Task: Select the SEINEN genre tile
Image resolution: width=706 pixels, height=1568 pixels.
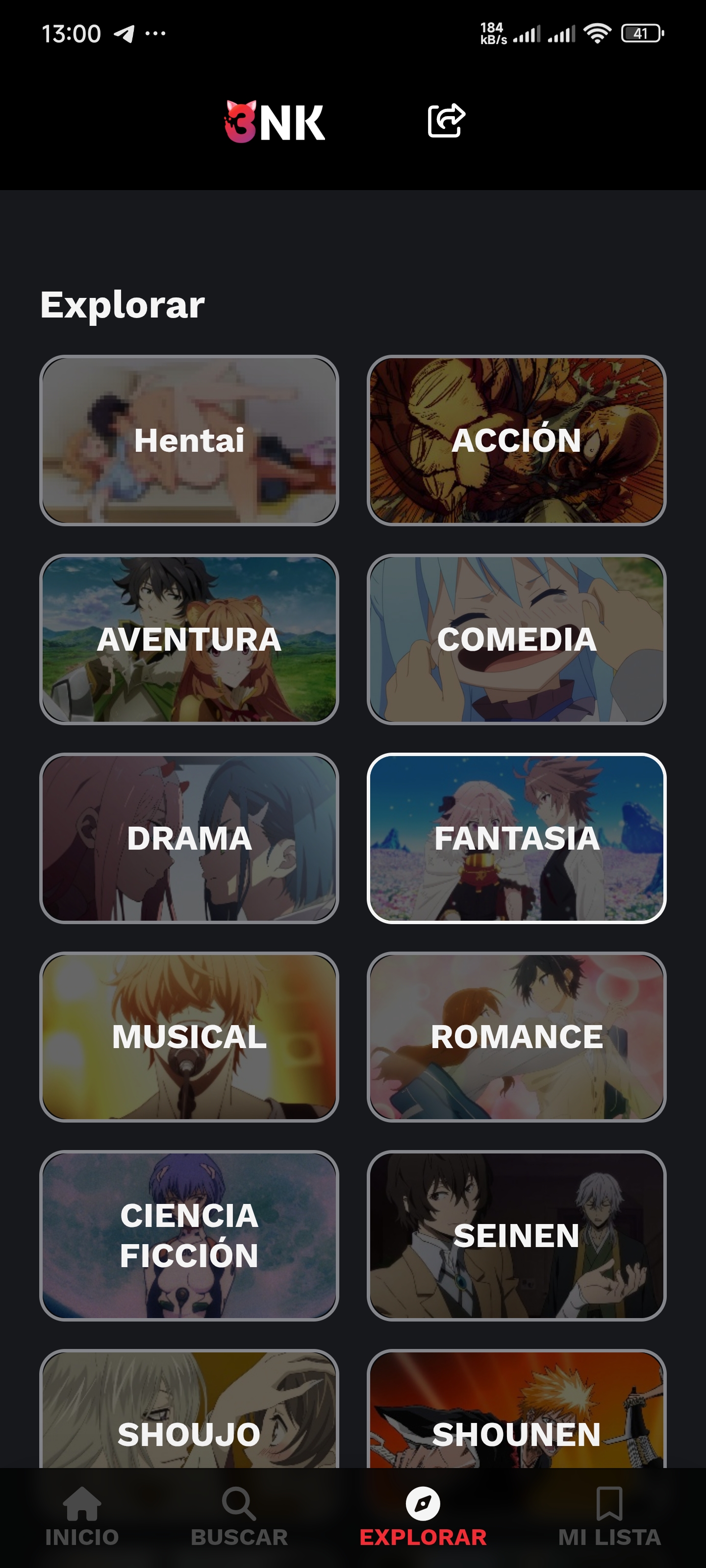Action: click(x=516, y=1235)
